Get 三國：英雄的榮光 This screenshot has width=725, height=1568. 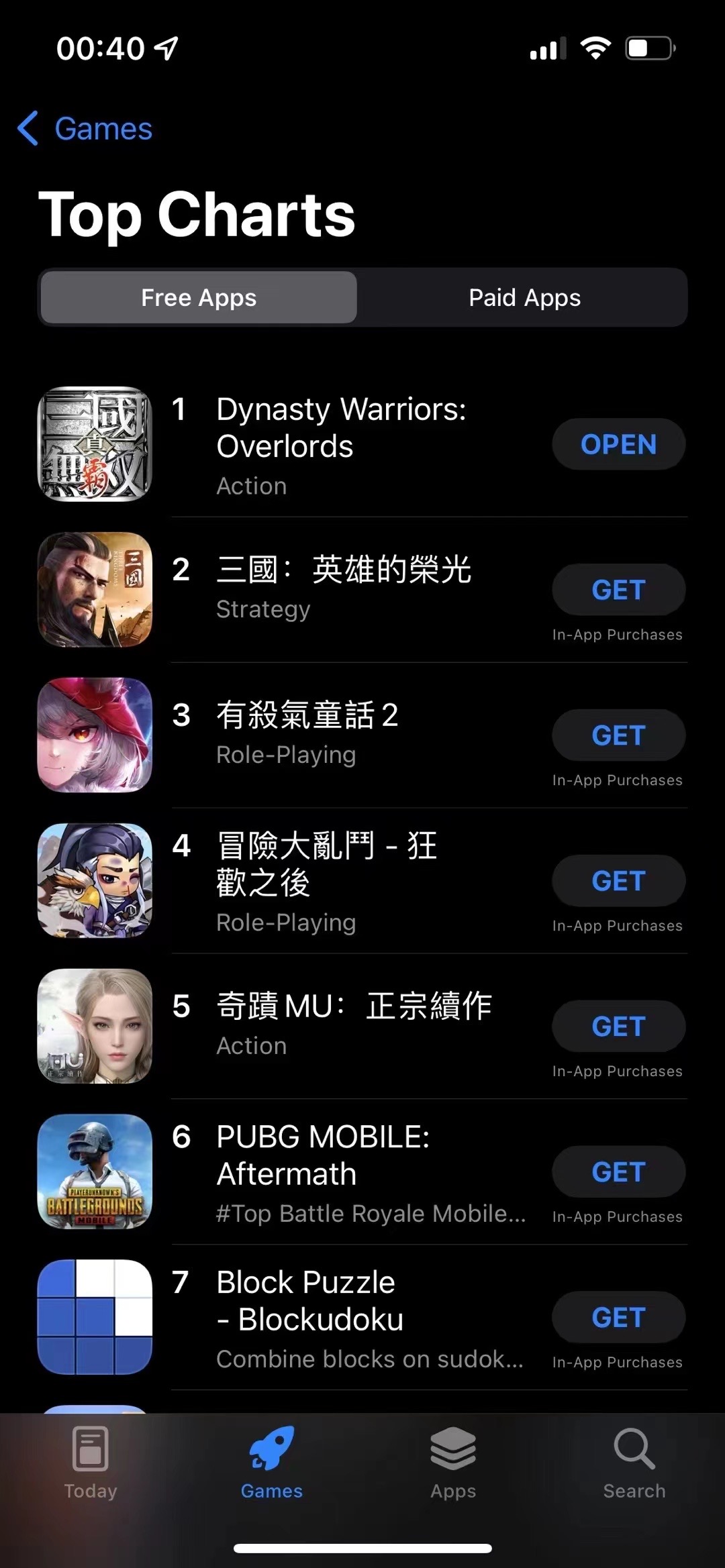click(618, 590)
